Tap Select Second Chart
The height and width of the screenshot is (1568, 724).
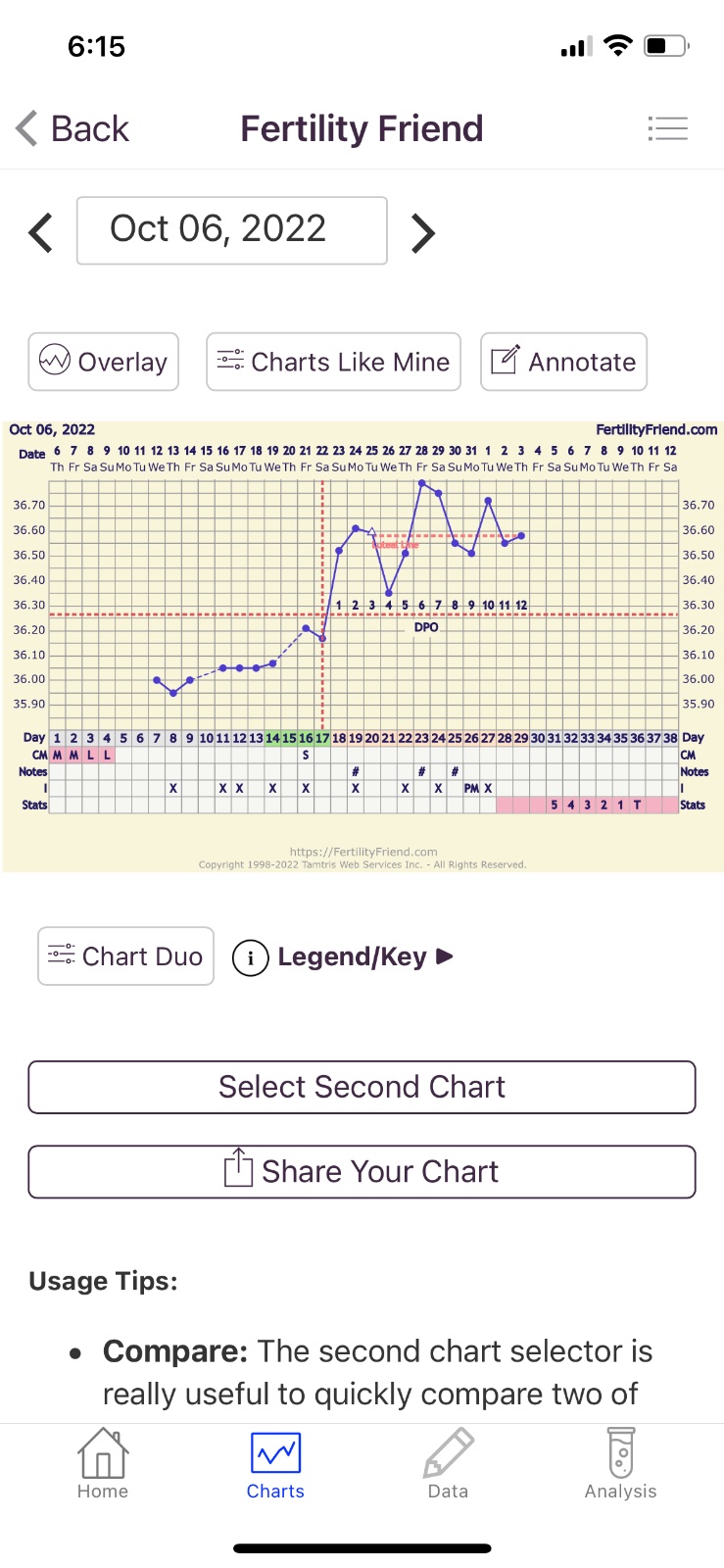point(362,1087)
